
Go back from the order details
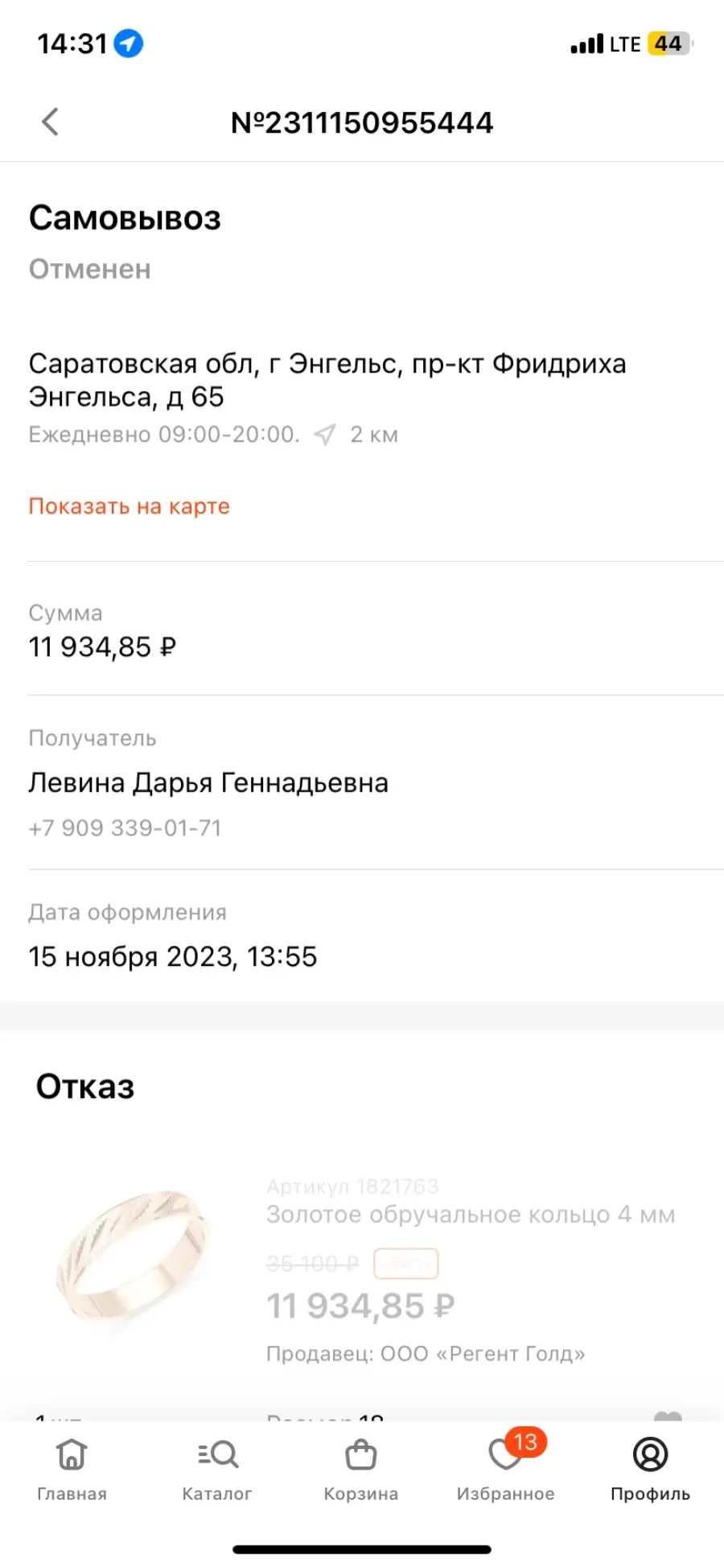pyautogui.click(x=50, y=122)
